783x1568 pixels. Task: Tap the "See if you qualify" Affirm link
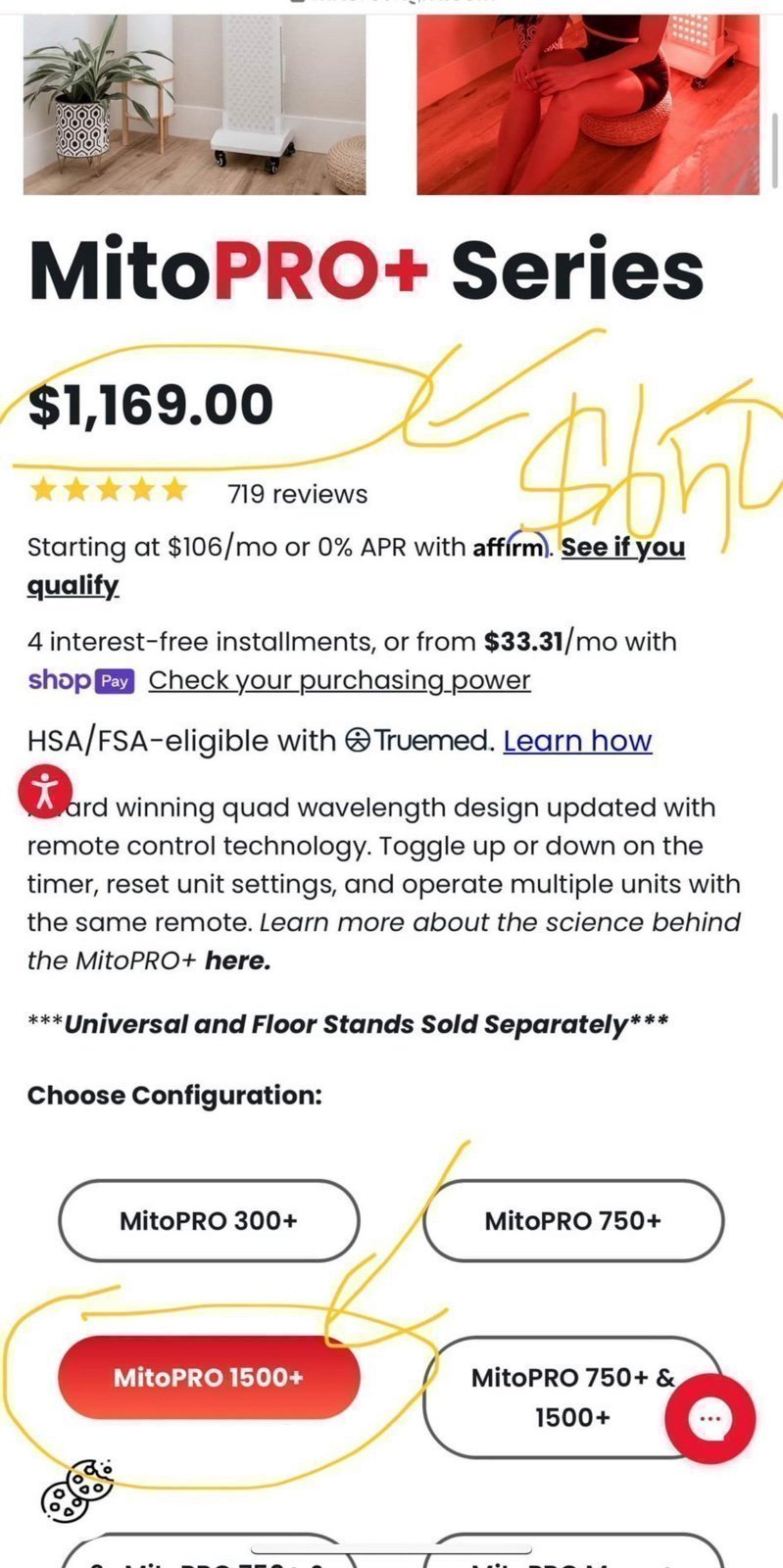pyautogui.click(x=356, y=565)
